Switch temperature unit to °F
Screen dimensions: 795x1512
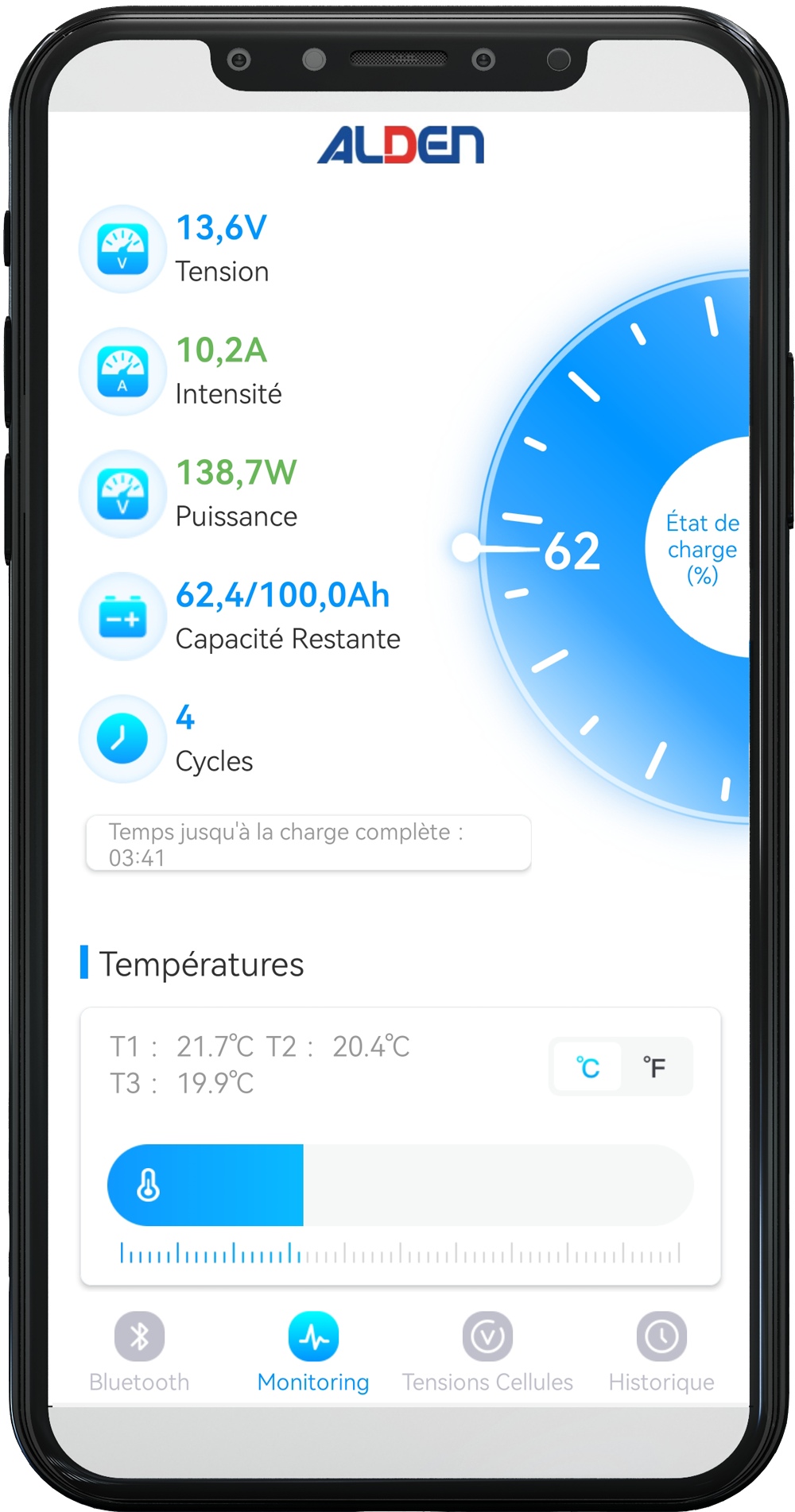point(654,1067)
